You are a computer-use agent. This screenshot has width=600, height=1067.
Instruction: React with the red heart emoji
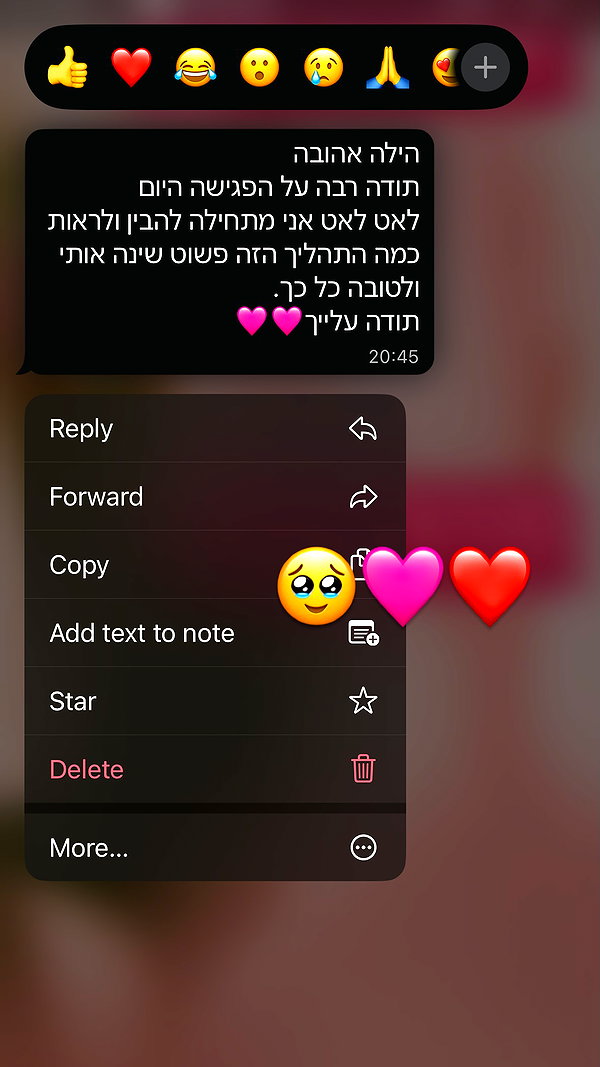tap(131, 67)
